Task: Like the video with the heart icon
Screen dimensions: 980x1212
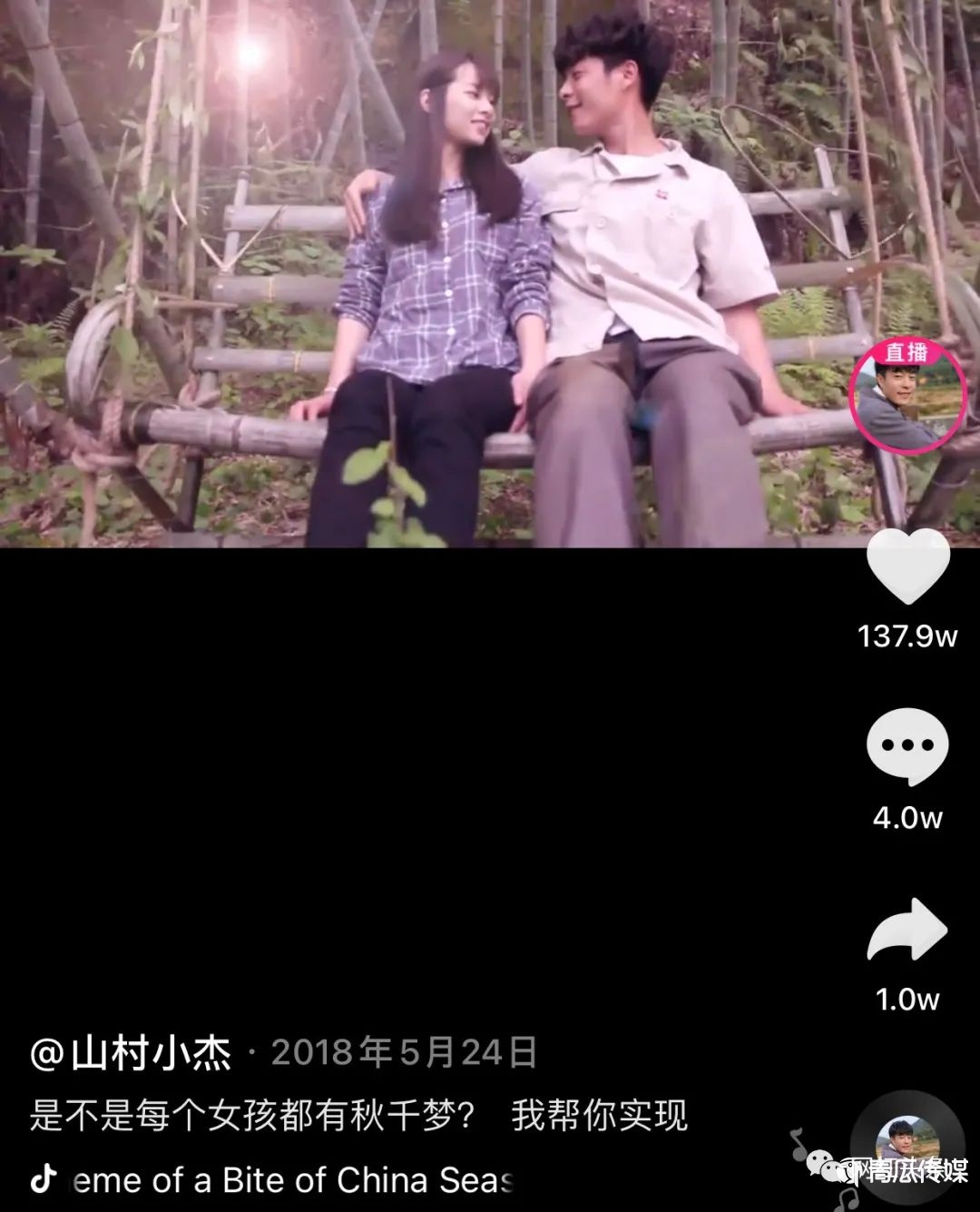Action: 907,567
